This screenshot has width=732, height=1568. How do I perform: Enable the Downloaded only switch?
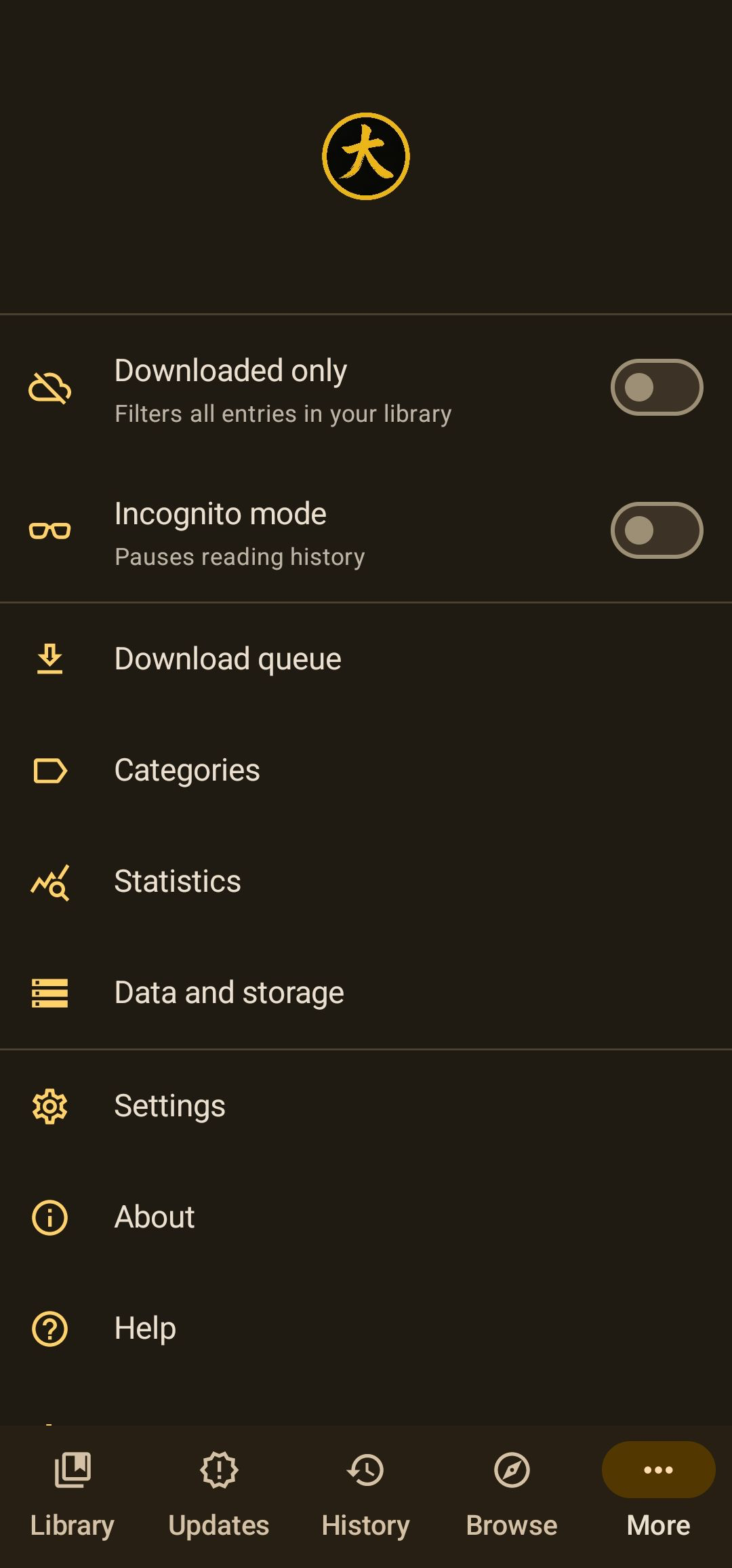[656, 387]
